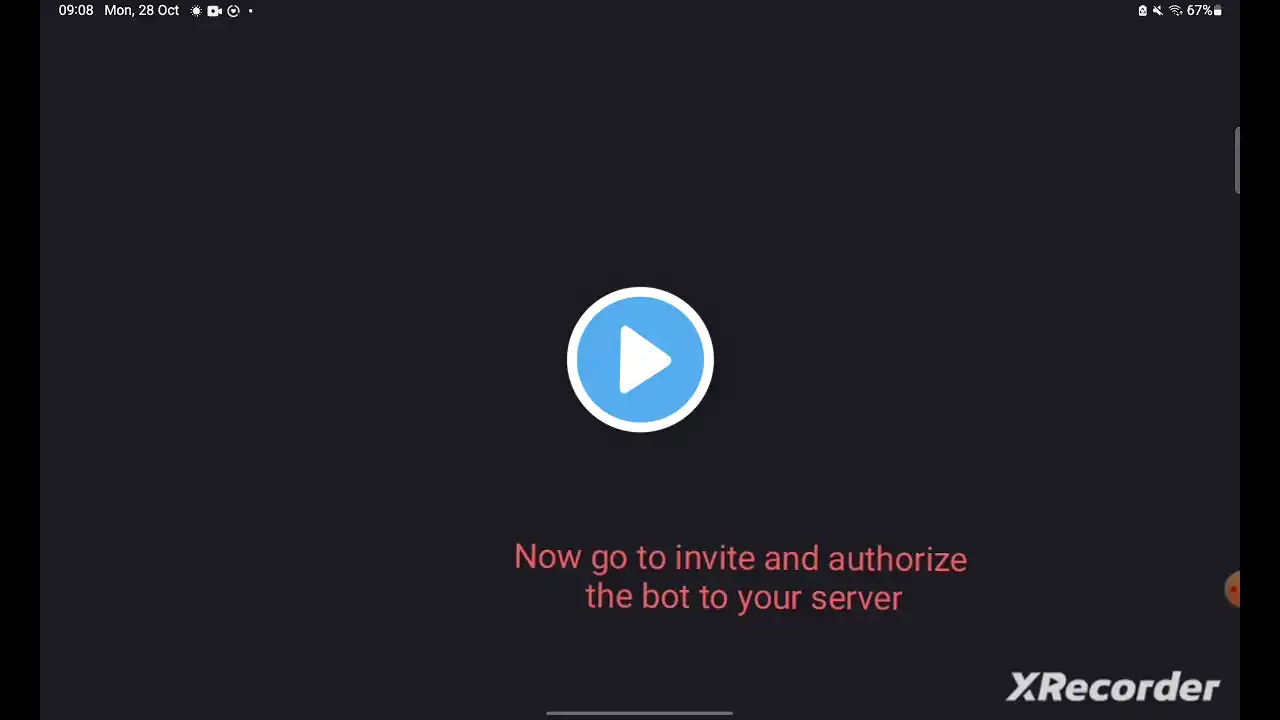Play the video
Screen dimensions: 1280x720
640,359
